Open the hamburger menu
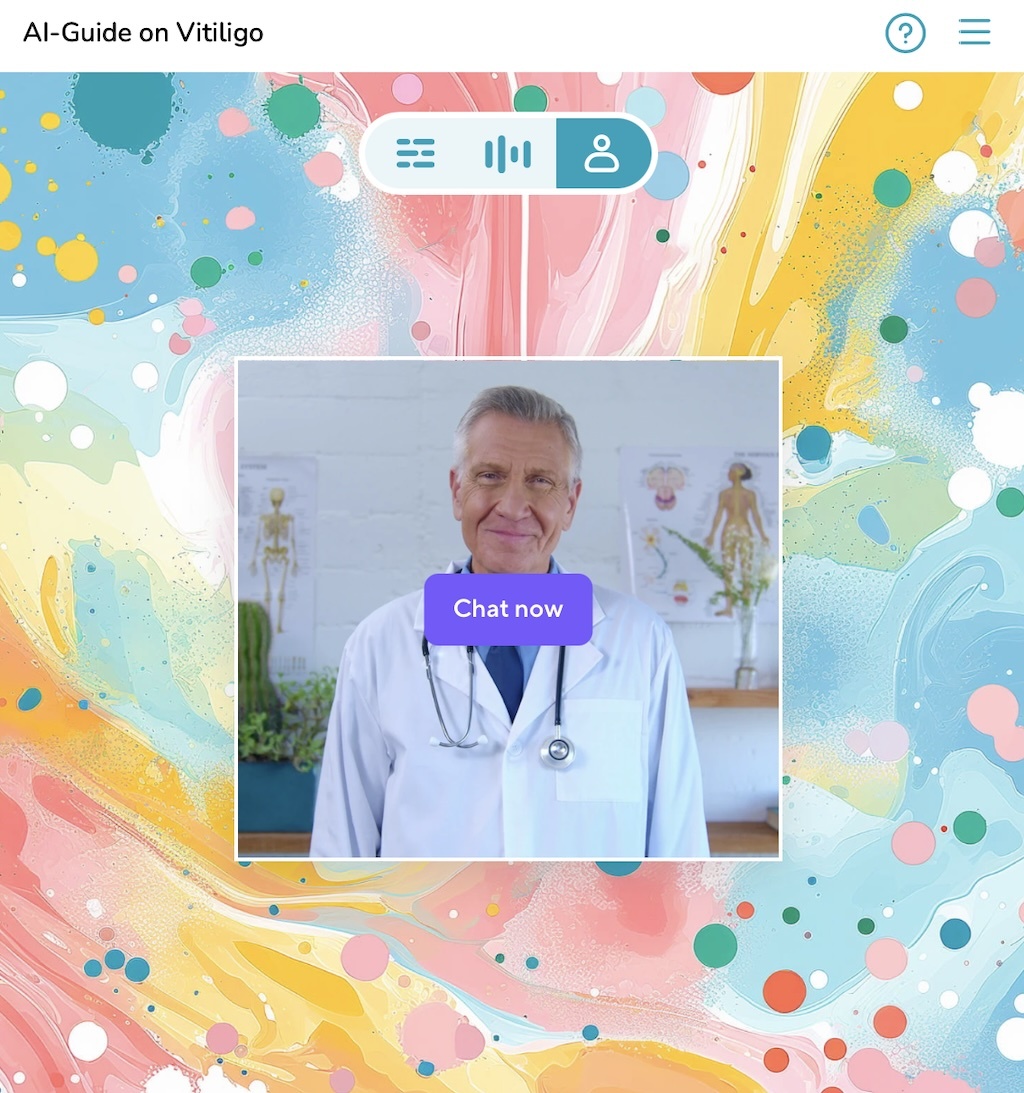This screenshot has width=1024, height=1093. (974, 33)
